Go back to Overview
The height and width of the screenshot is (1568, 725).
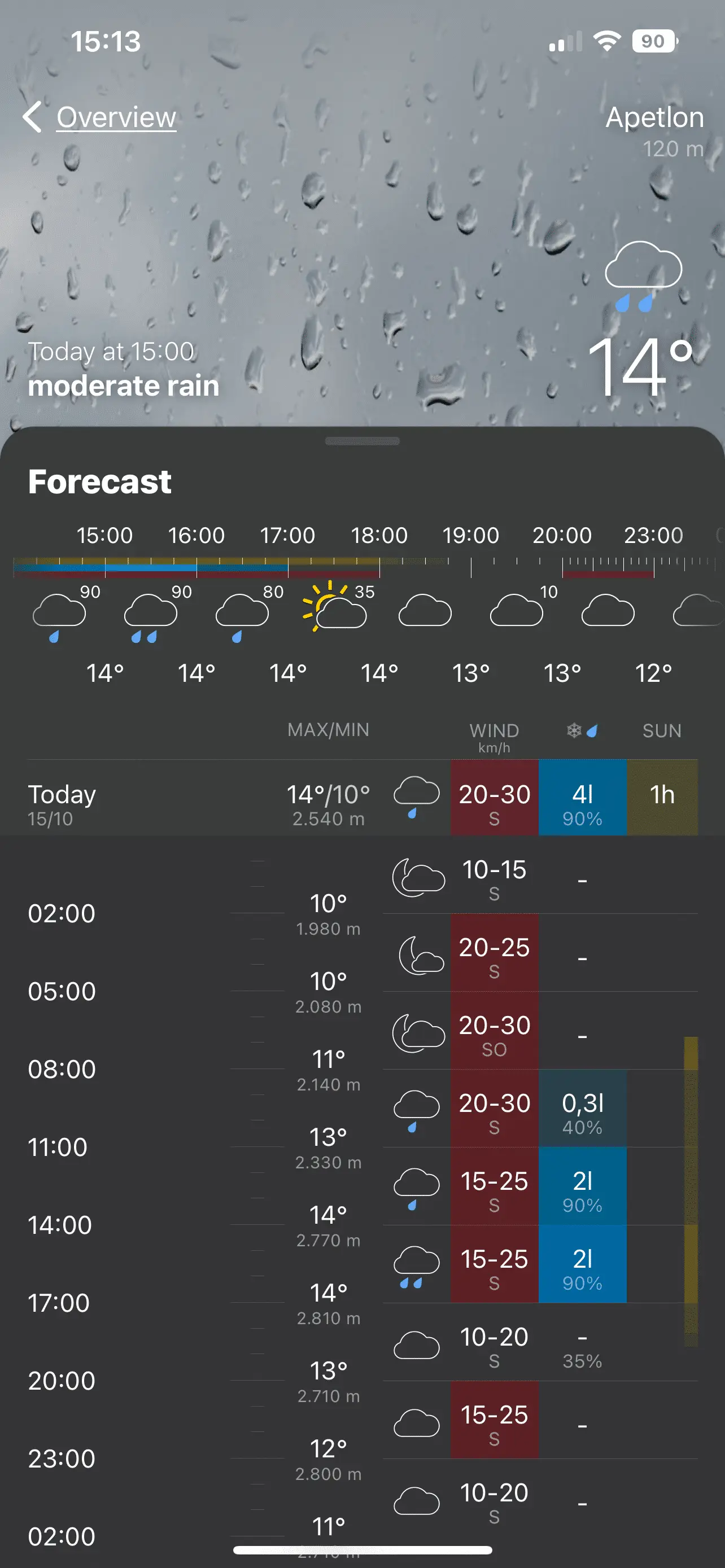(x=101, y=117)
